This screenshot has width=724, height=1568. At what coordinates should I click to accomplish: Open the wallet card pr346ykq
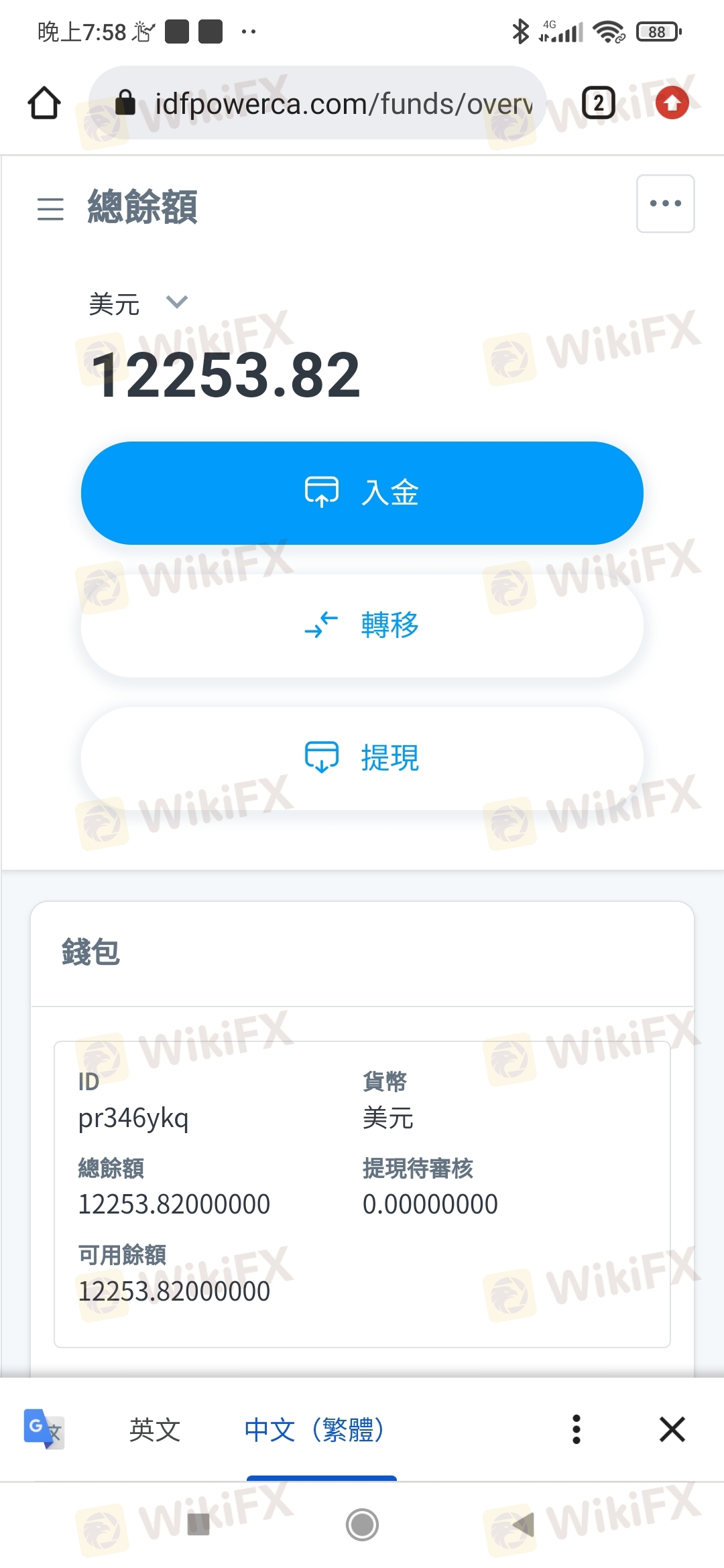[362, 1194]
